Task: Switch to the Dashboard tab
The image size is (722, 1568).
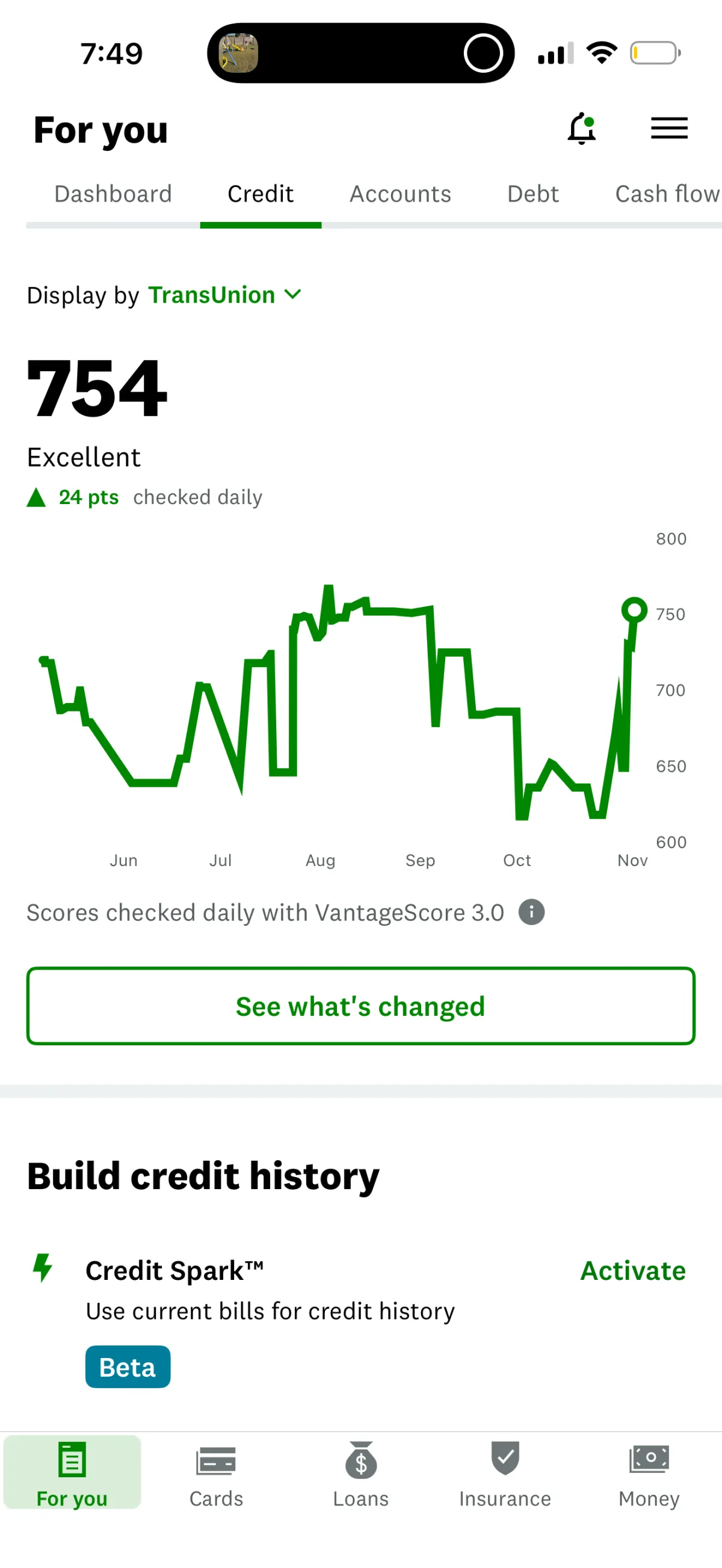Action: click(113, 194)
